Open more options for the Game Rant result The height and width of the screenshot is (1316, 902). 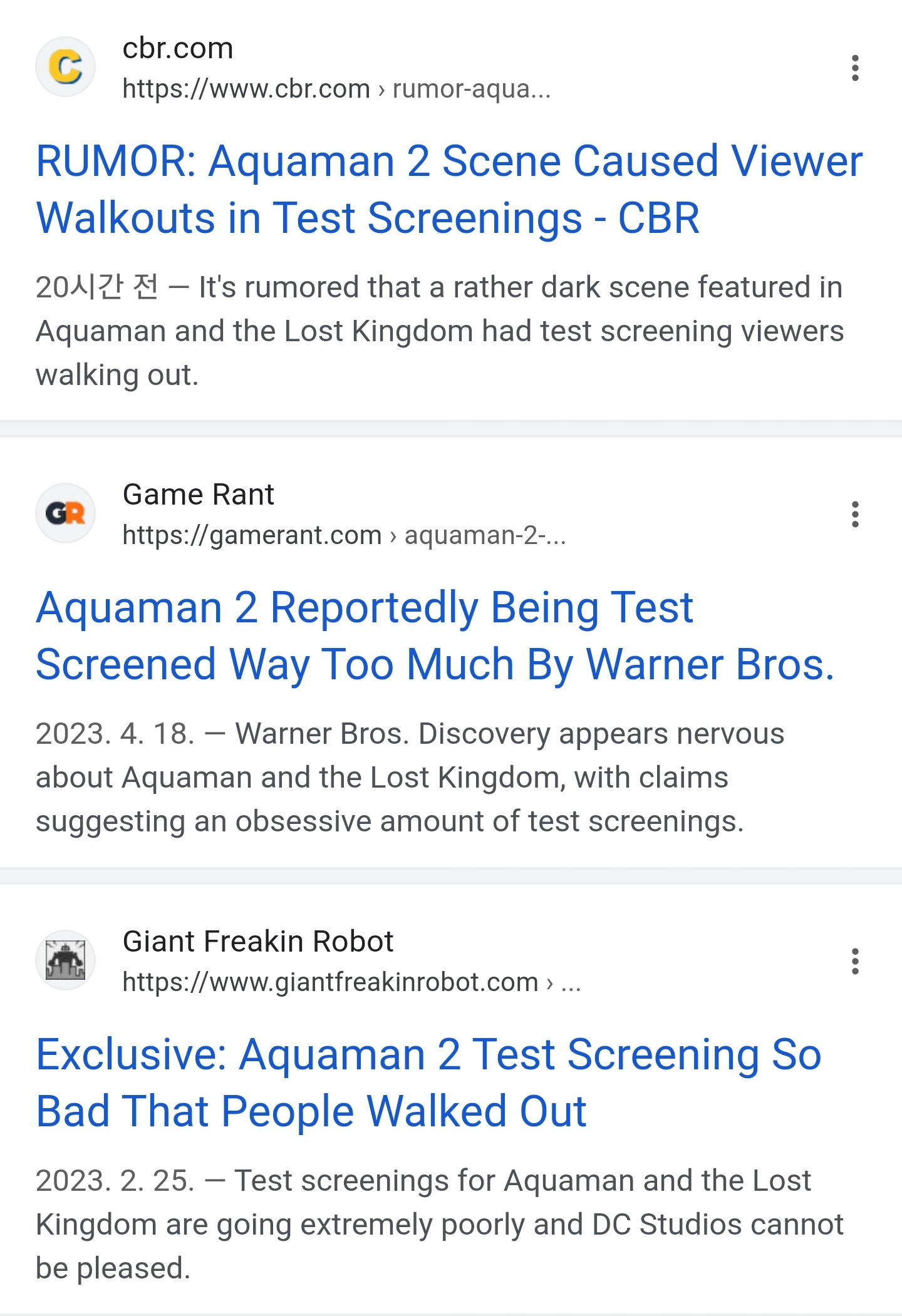coord(855,515)
